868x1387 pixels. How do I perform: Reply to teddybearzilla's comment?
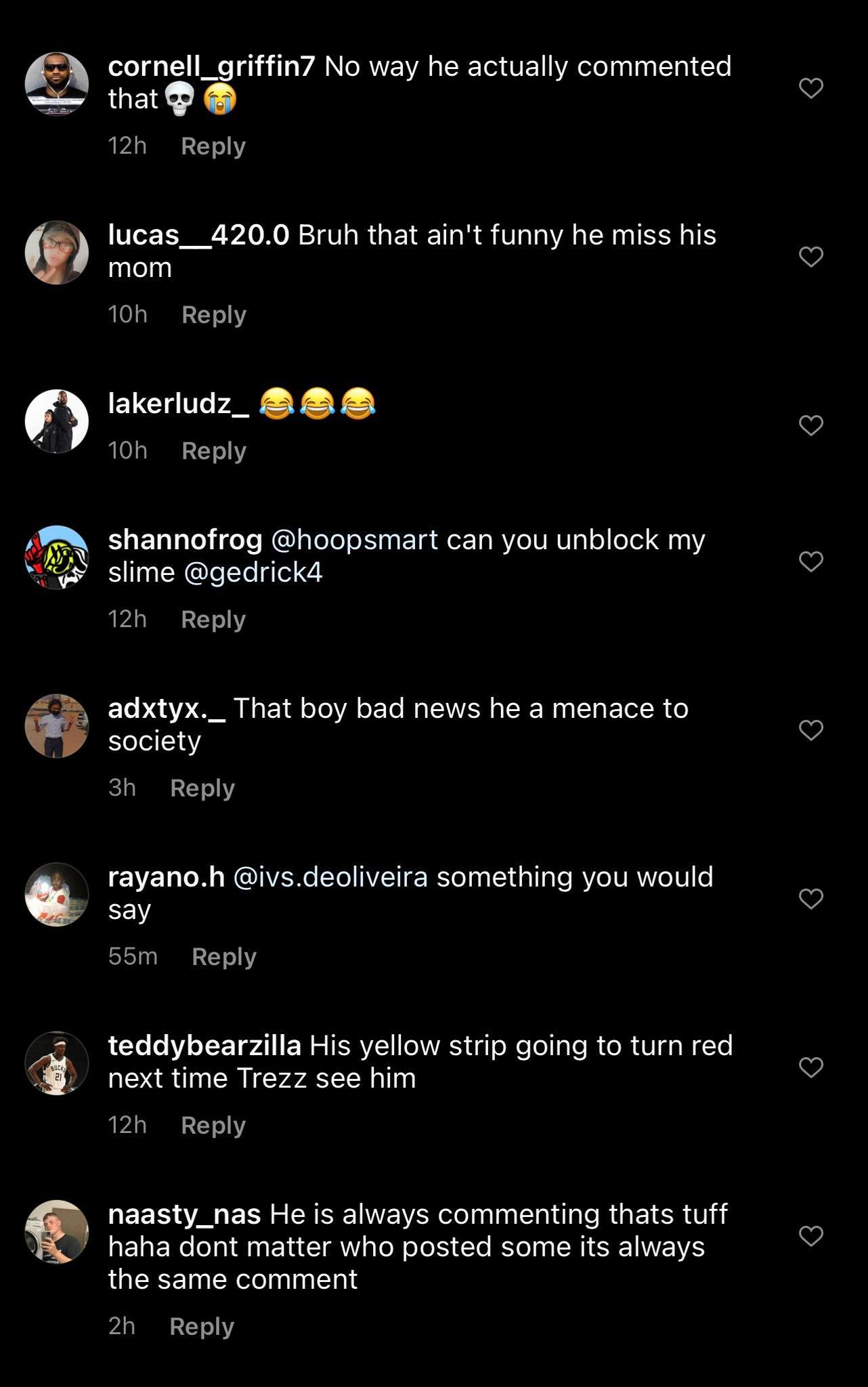coord(213,1125)
